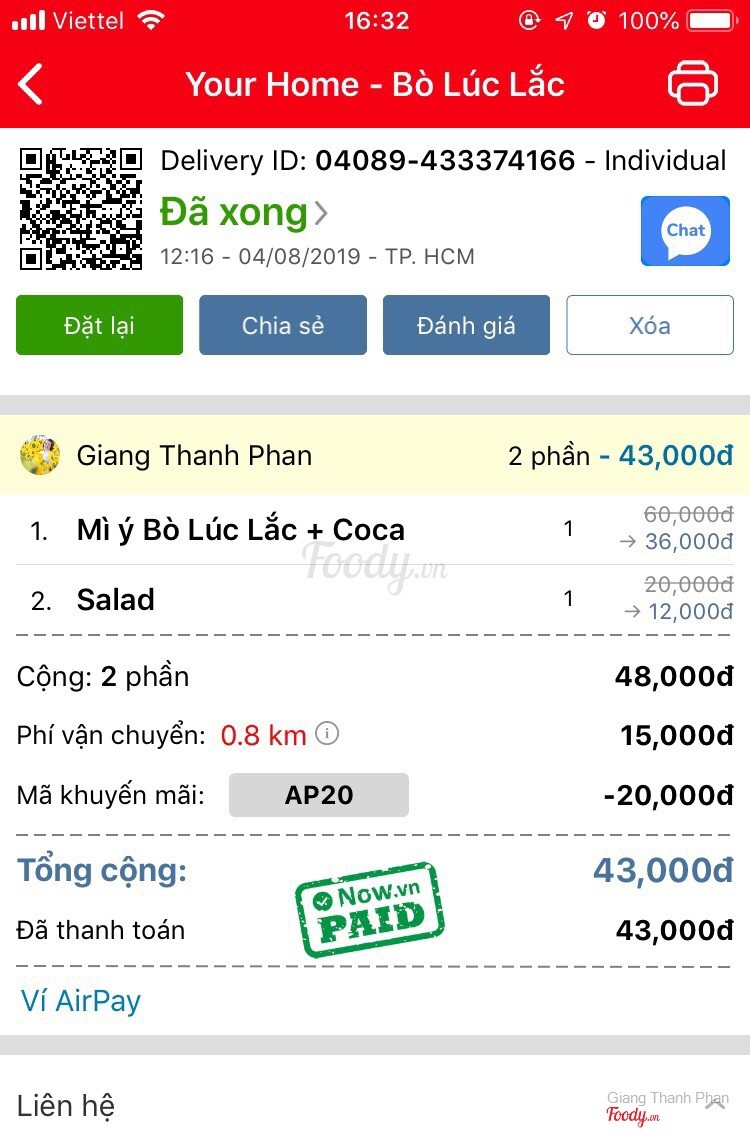Share the order via Chia sẻ
The image size is (750, 1136).
pyautogui.click(x=283, y=325)
